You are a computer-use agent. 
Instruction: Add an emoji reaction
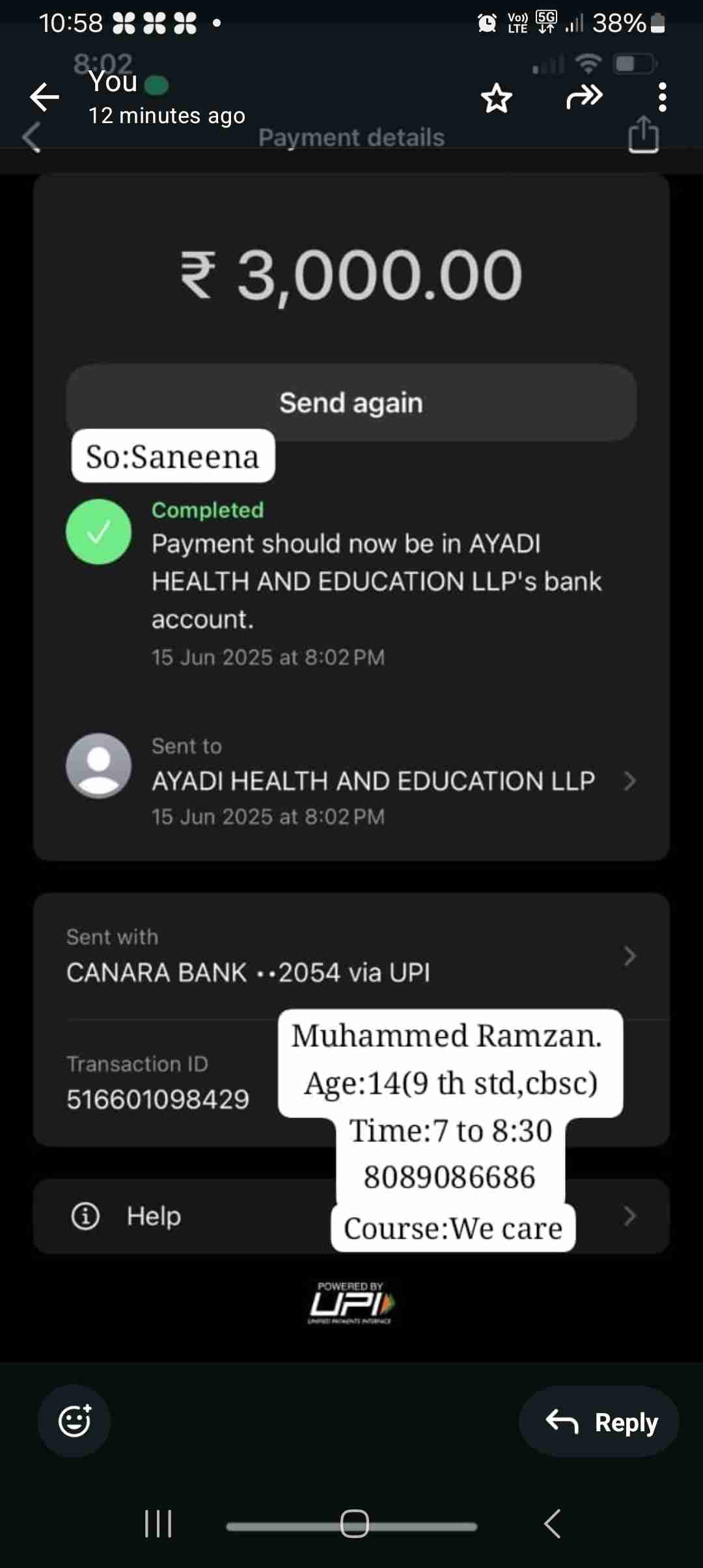click(74, 1421)
